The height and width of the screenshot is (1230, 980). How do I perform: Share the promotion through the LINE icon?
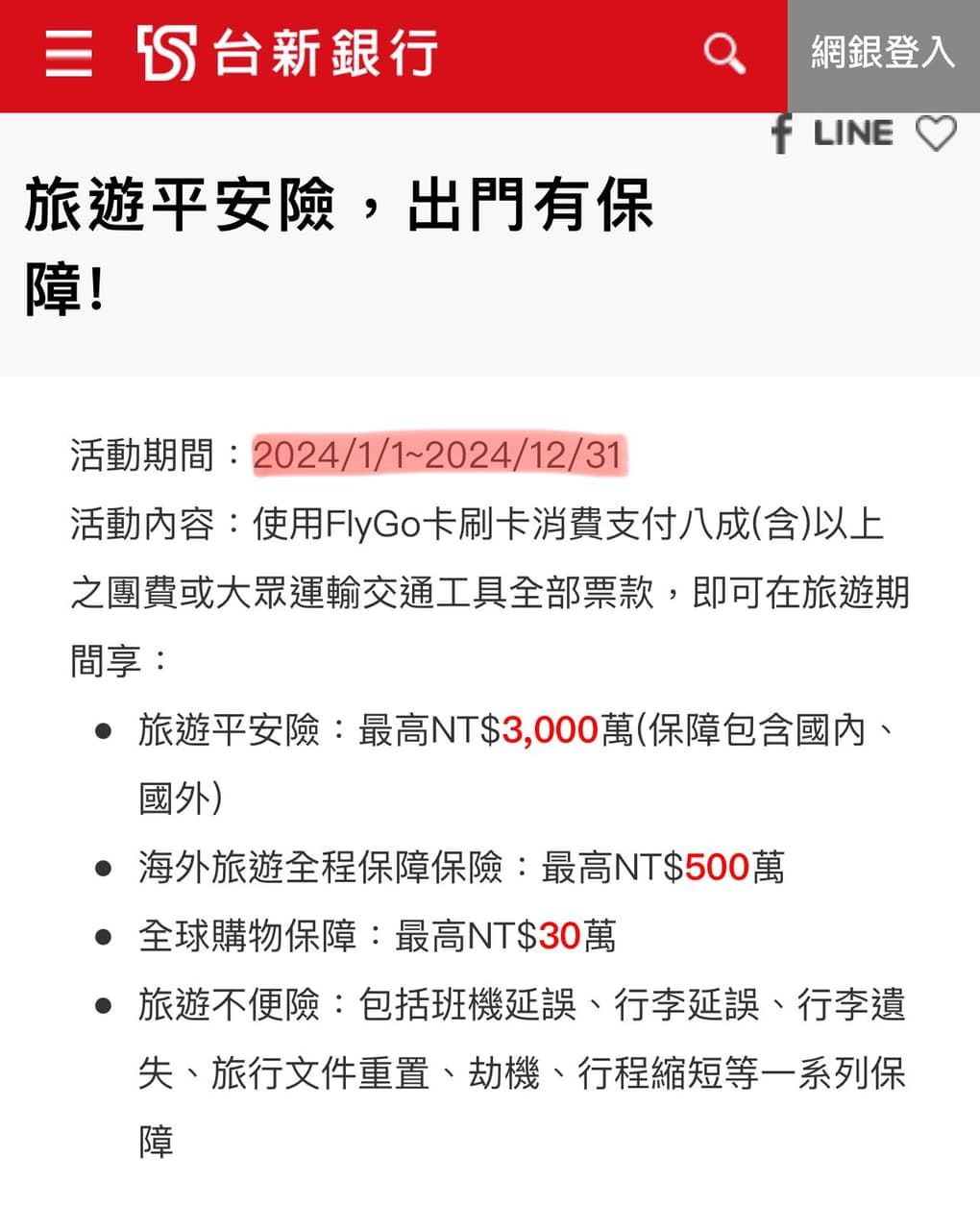853,134
